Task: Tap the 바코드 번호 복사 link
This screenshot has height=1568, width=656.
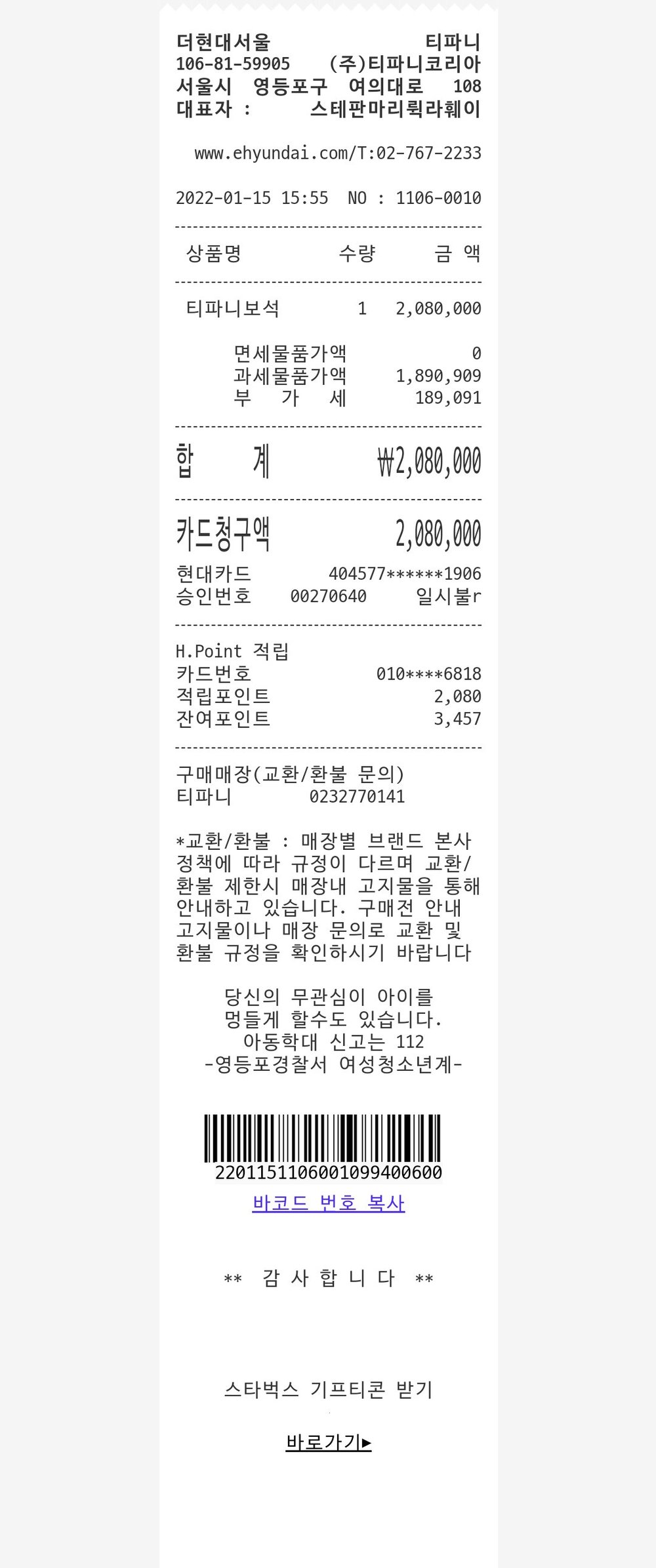Action: 328,1203
